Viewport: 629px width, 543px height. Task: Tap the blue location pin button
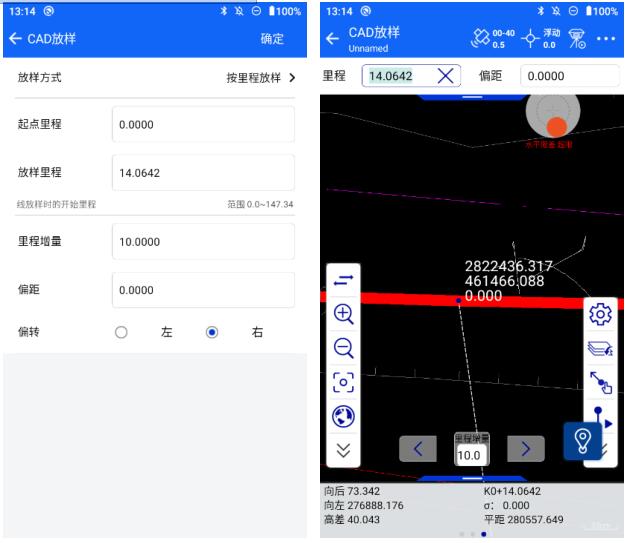[582, 441]
